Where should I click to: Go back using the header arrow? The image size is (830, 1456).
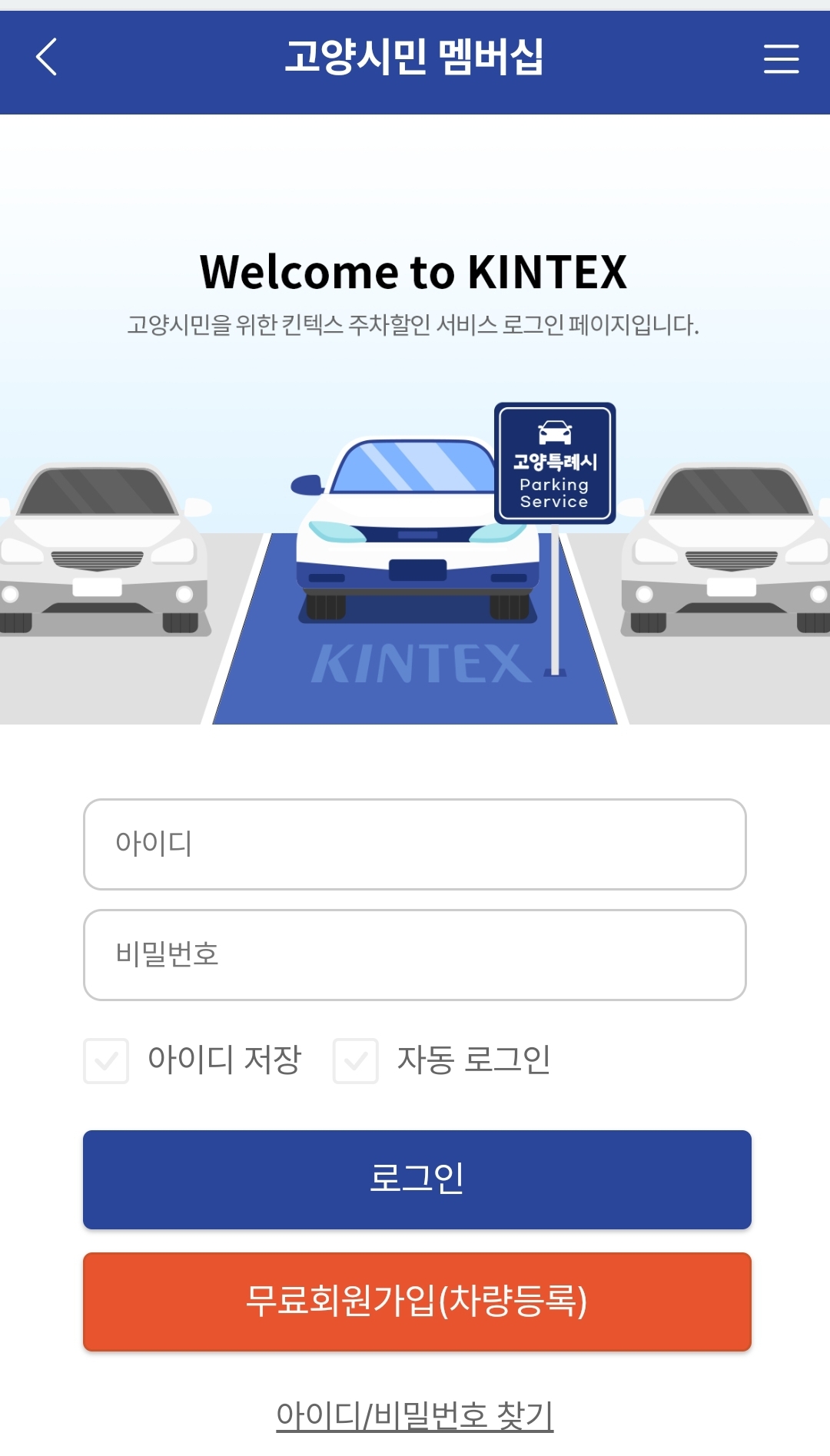47,58
